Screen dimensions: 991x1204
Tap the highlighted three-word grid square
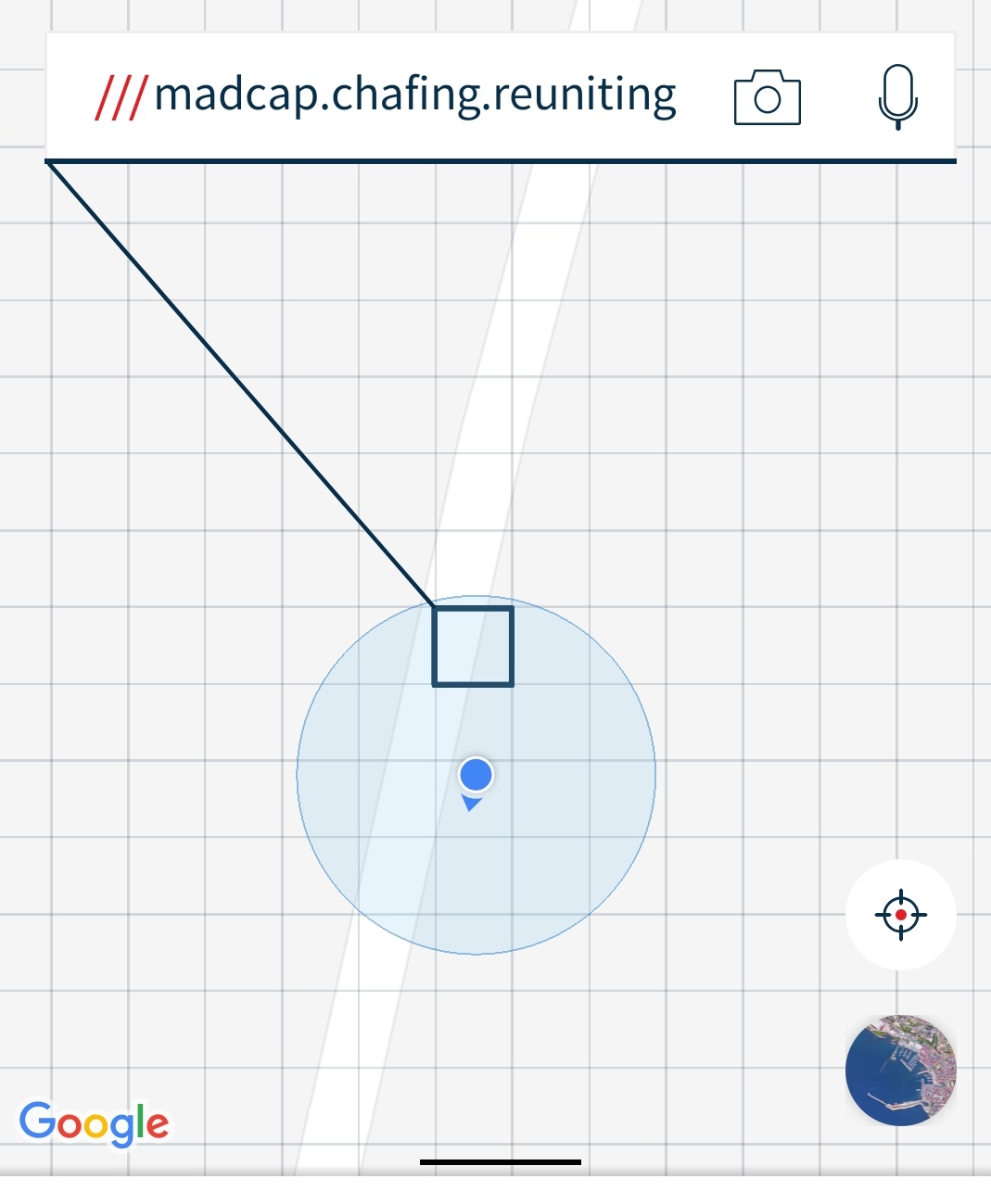[x=473, y=647]
